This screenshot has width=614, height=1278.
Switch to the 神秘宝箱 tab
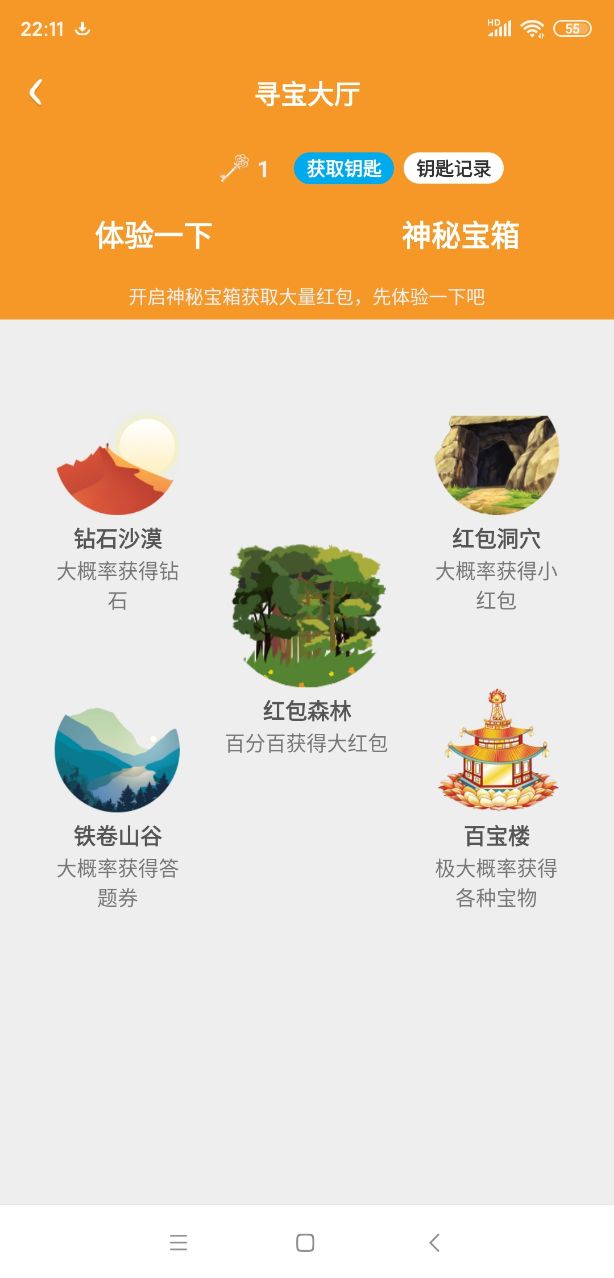click(460, 236)
